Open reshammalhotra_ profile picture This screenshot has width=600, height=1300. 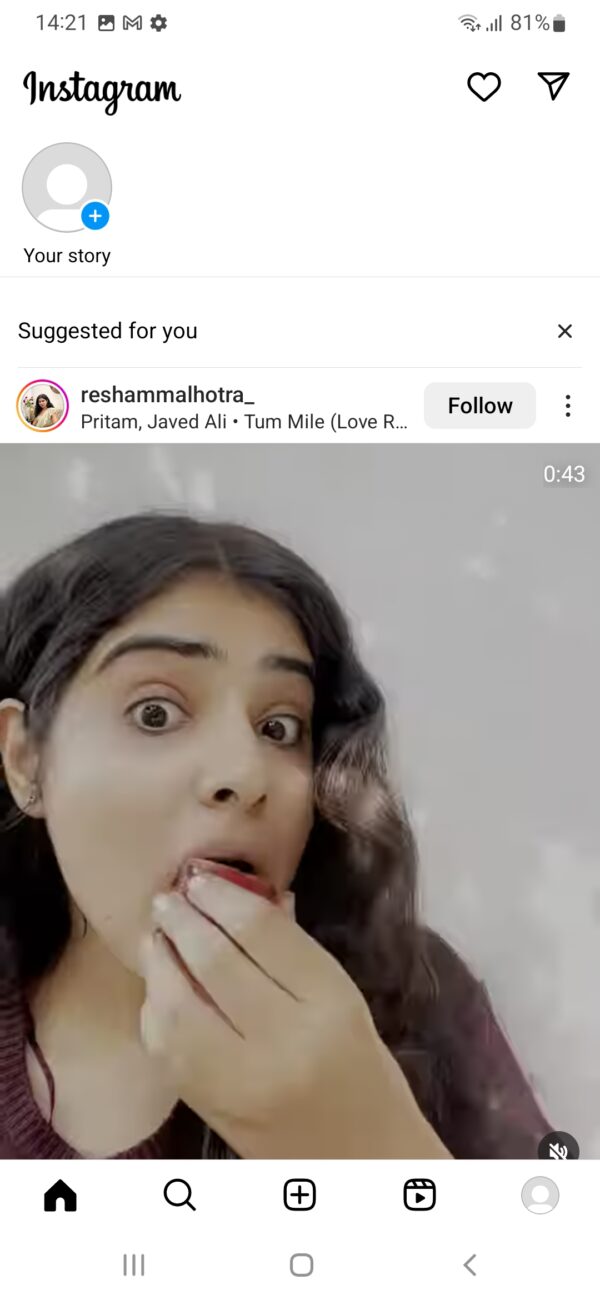(x=42, y=406)
